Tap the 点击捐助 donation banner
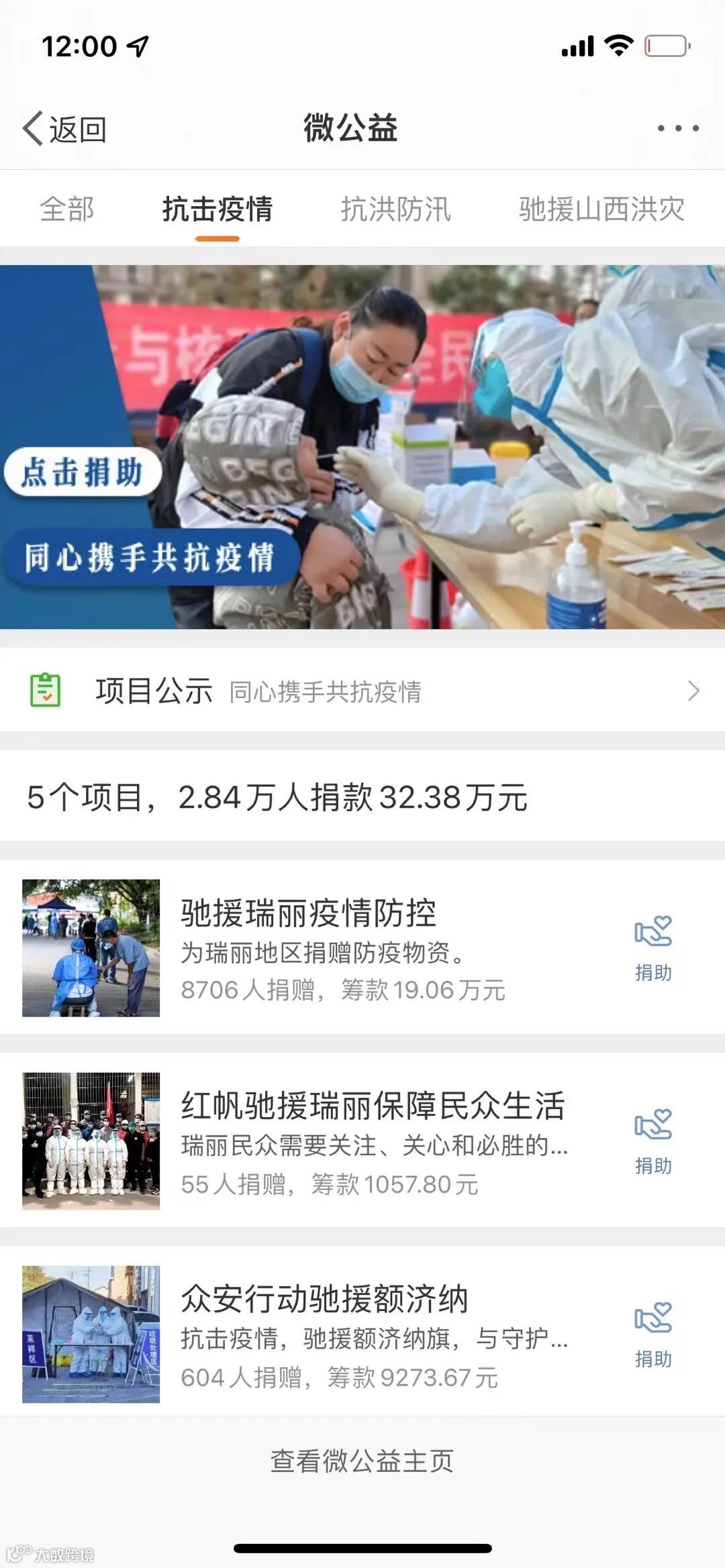The height and width of the screenshot is (1568, 725). pos(83,472)
